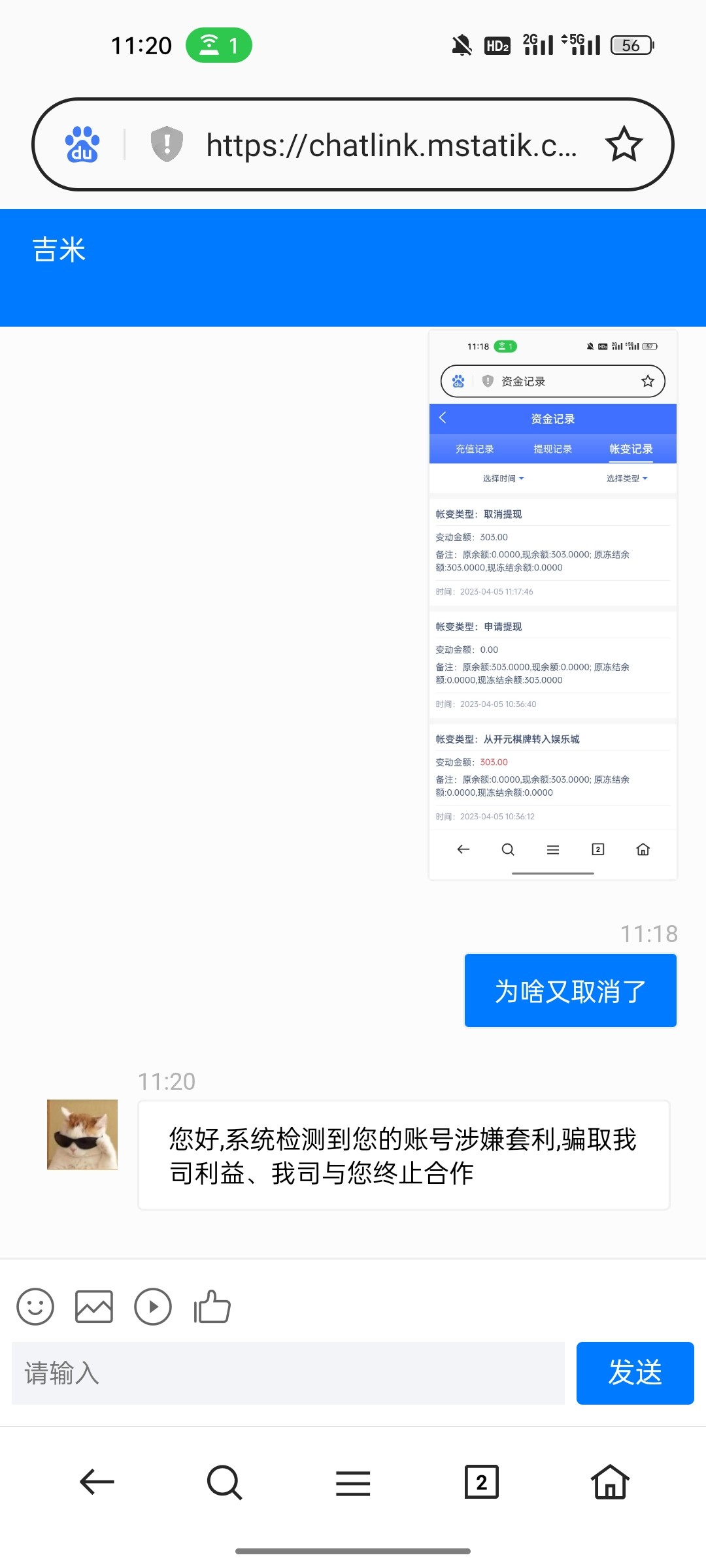706x1568 pixels.
Task: Attach a picture to the chat
Action: pyautogui.click(x=94, y=1307)
